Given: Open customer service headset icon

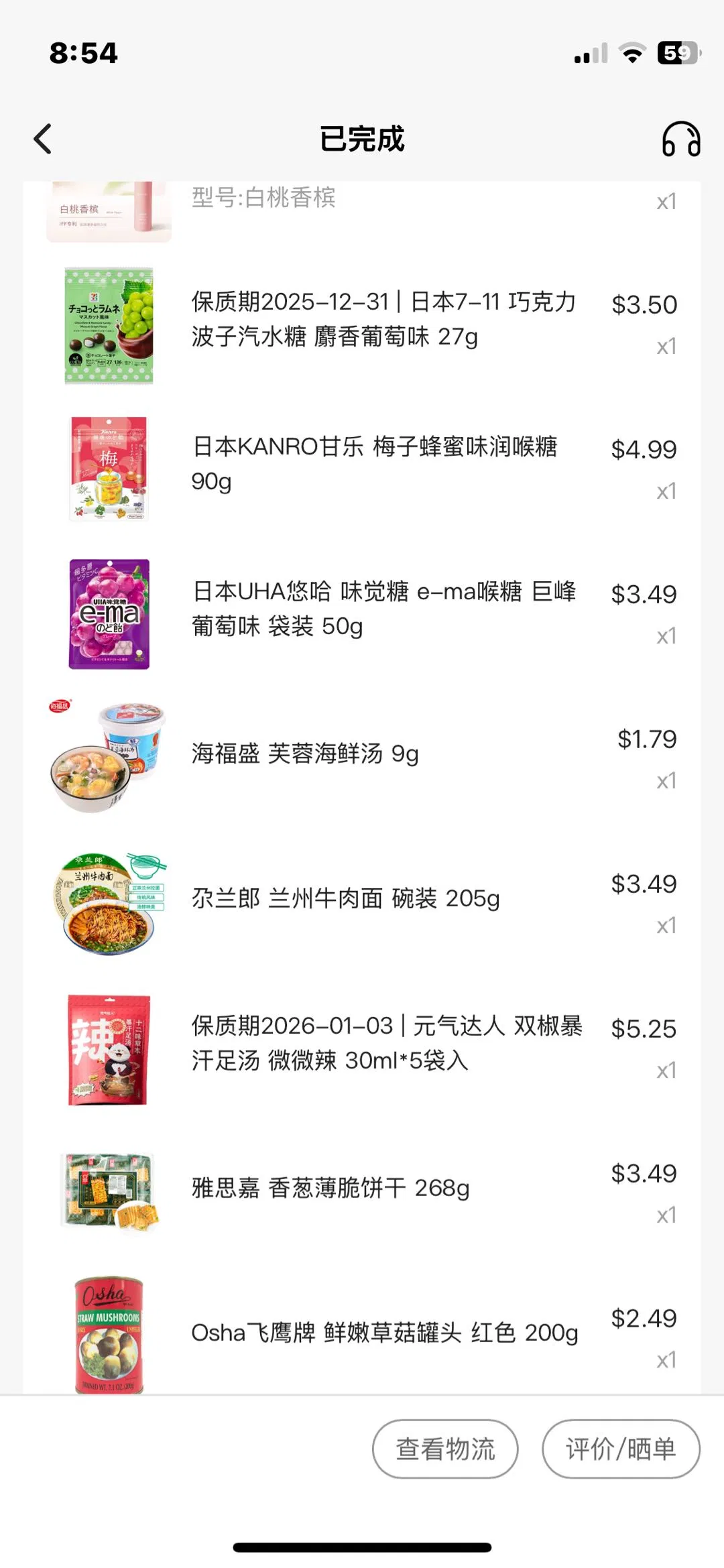Looking at the screenshot, I should coord(680,139).
